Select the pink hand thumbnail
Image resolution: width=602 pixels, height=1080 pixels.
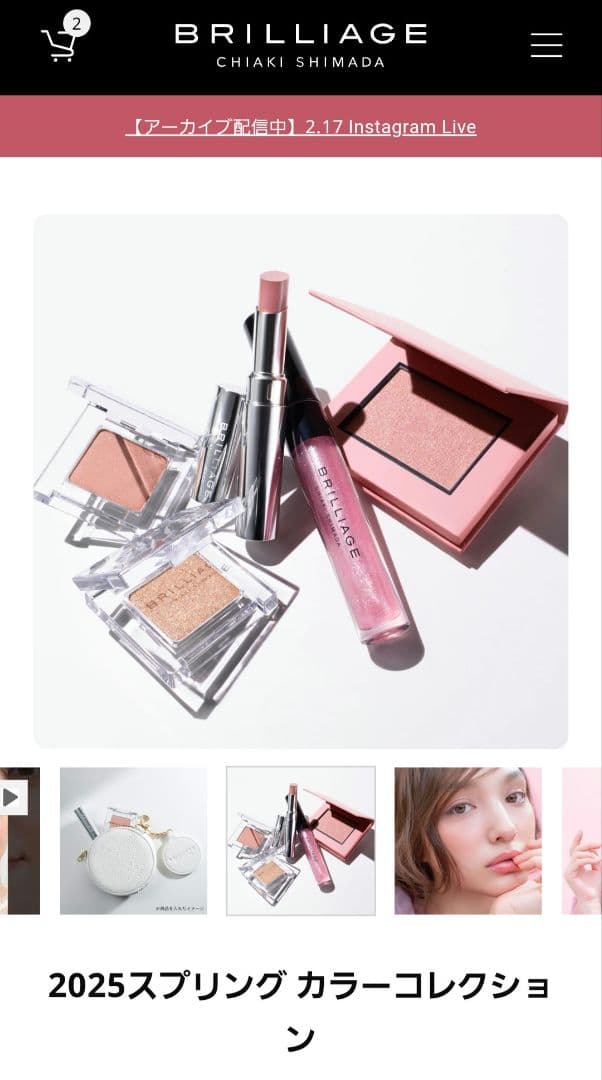pos(583,841)
